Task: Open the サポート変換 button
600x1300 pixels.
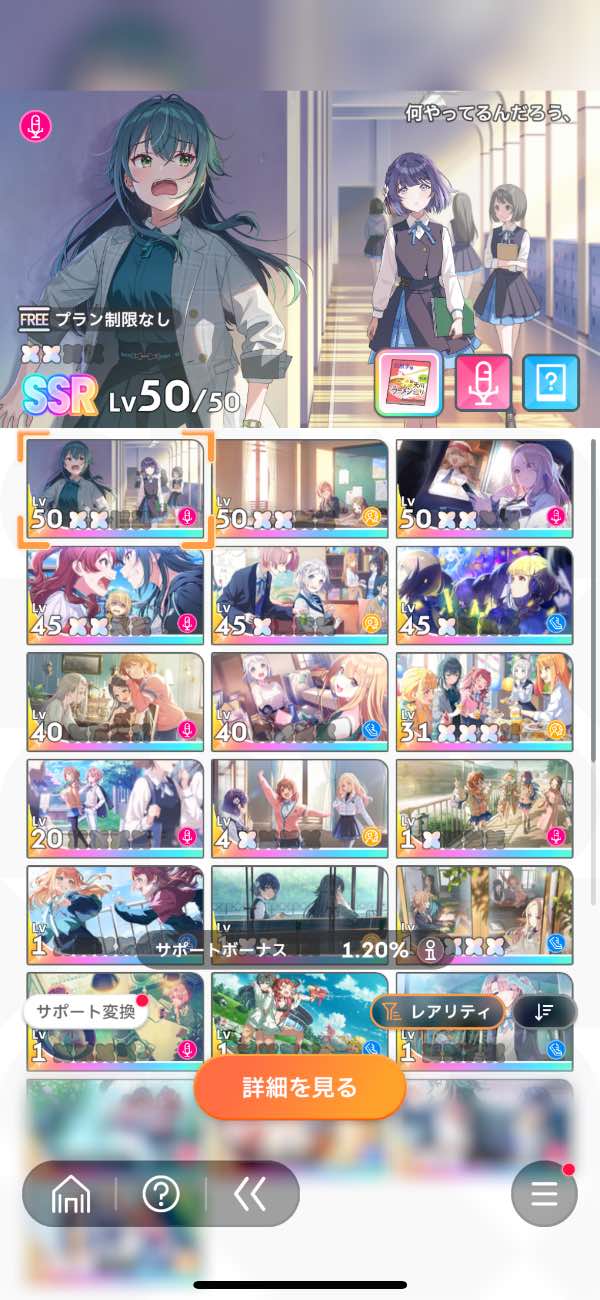Action: point(86,1010)
